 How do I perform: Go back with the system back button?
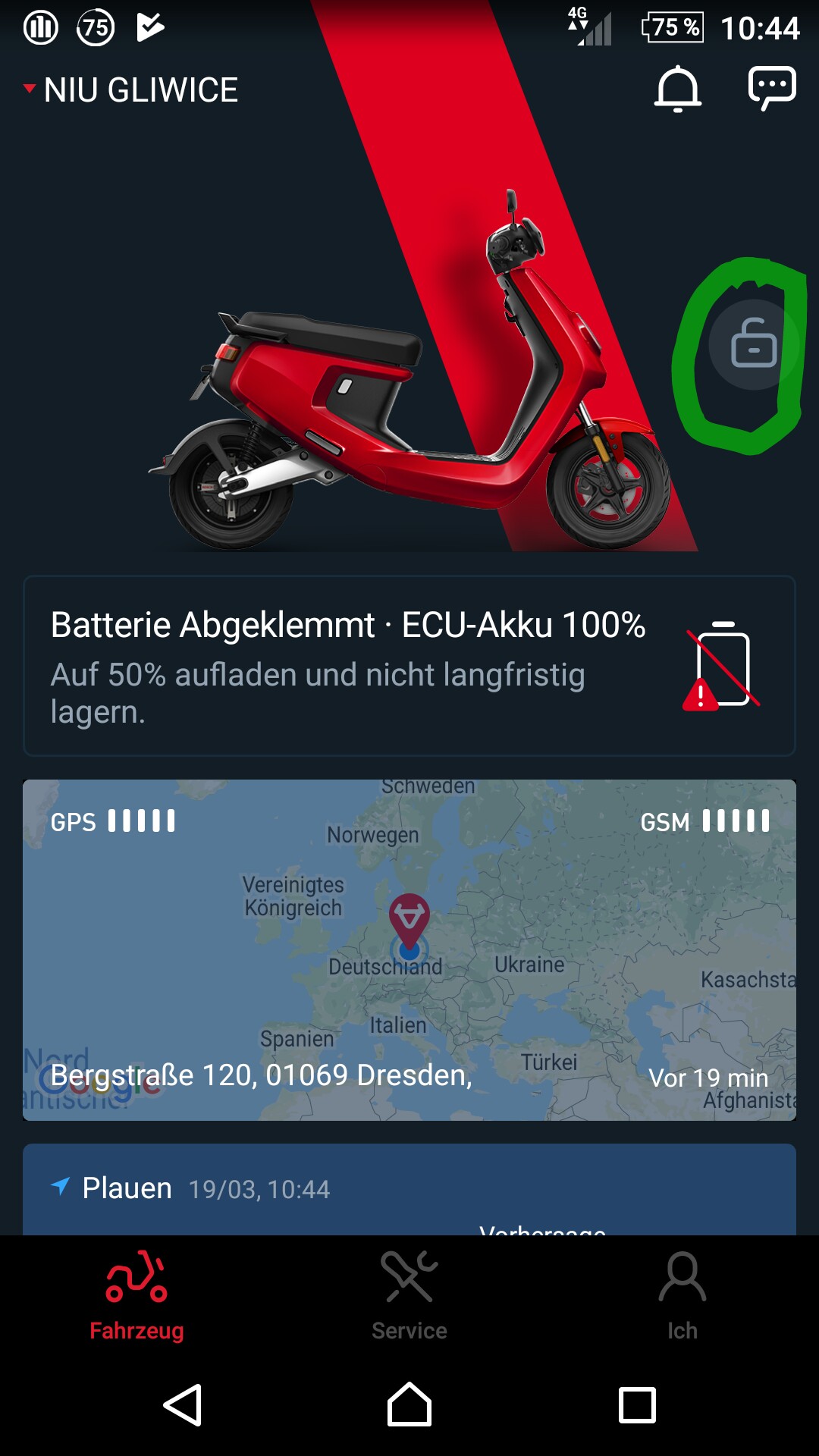point(183,1405)
